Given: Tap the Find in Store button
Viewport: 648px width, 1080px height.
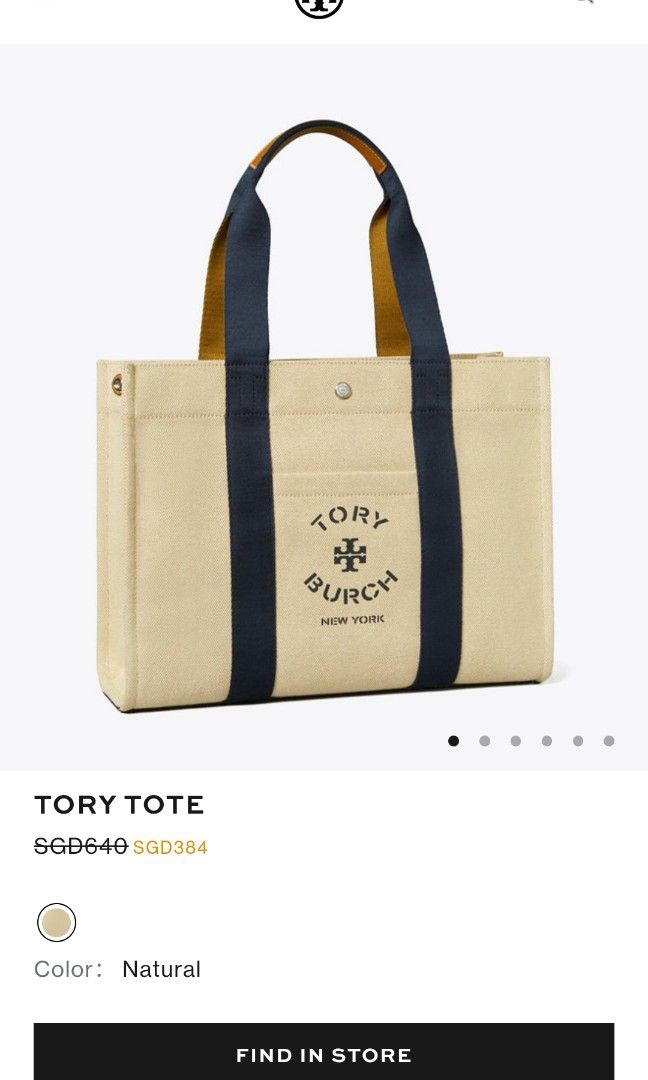Looking at the screenshot, I should [x=323, y=1054].
